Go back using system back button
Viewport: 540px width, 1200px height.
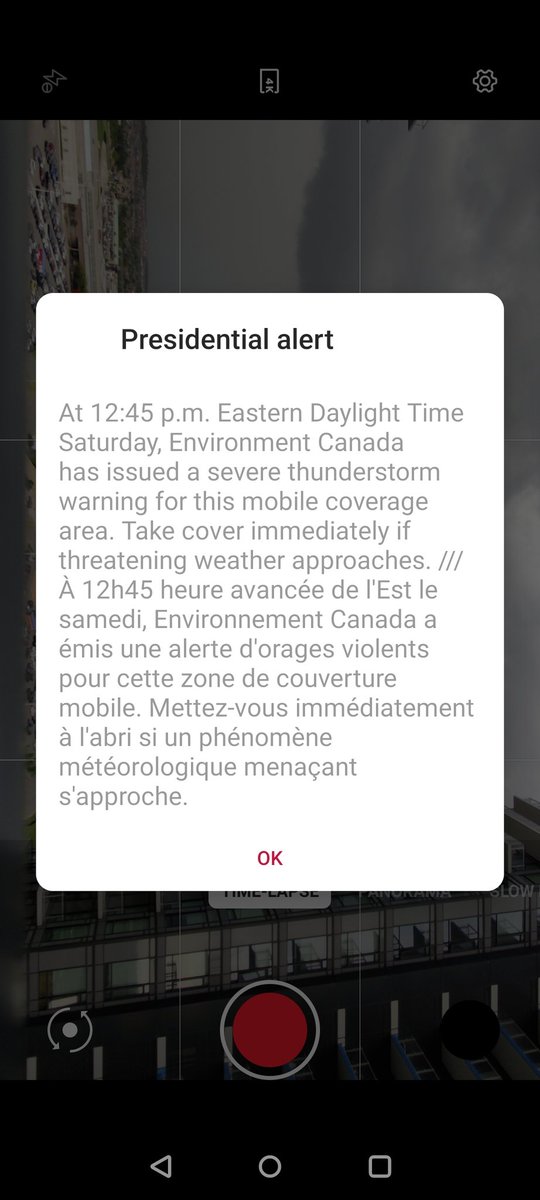[x=160, y=1165]
